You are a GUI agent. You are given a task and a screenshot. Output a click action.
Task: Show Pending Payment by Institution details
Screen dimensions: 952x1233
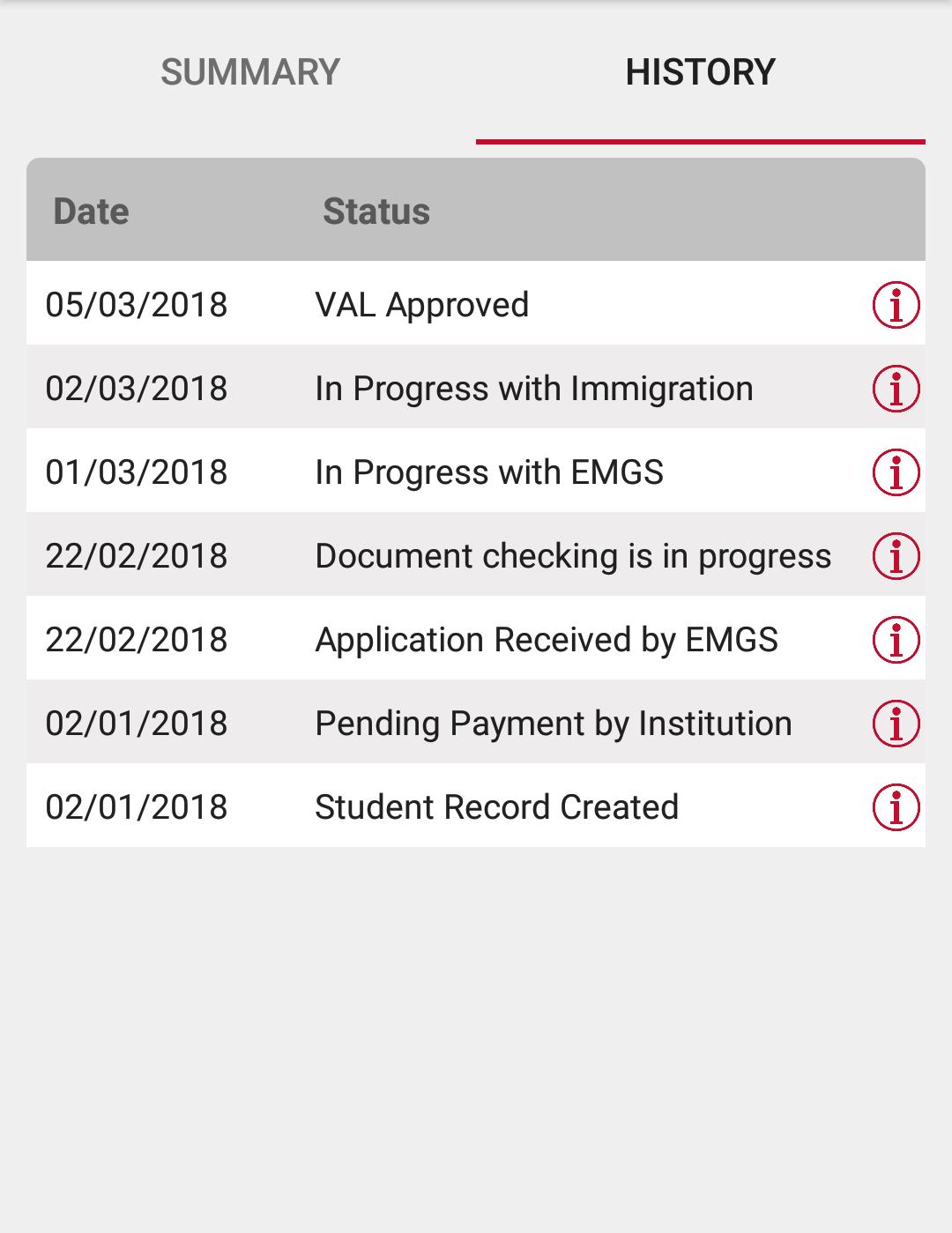click(x=896, y=724)
